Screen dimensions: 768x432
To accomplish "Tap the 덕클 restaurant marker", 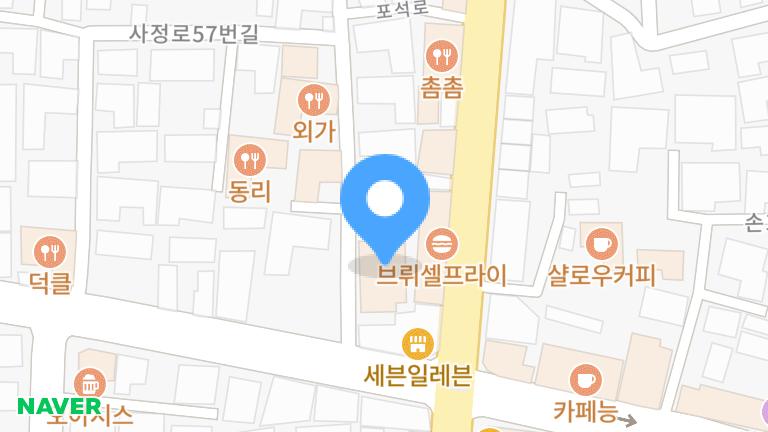I will click(x=49, y=250).
